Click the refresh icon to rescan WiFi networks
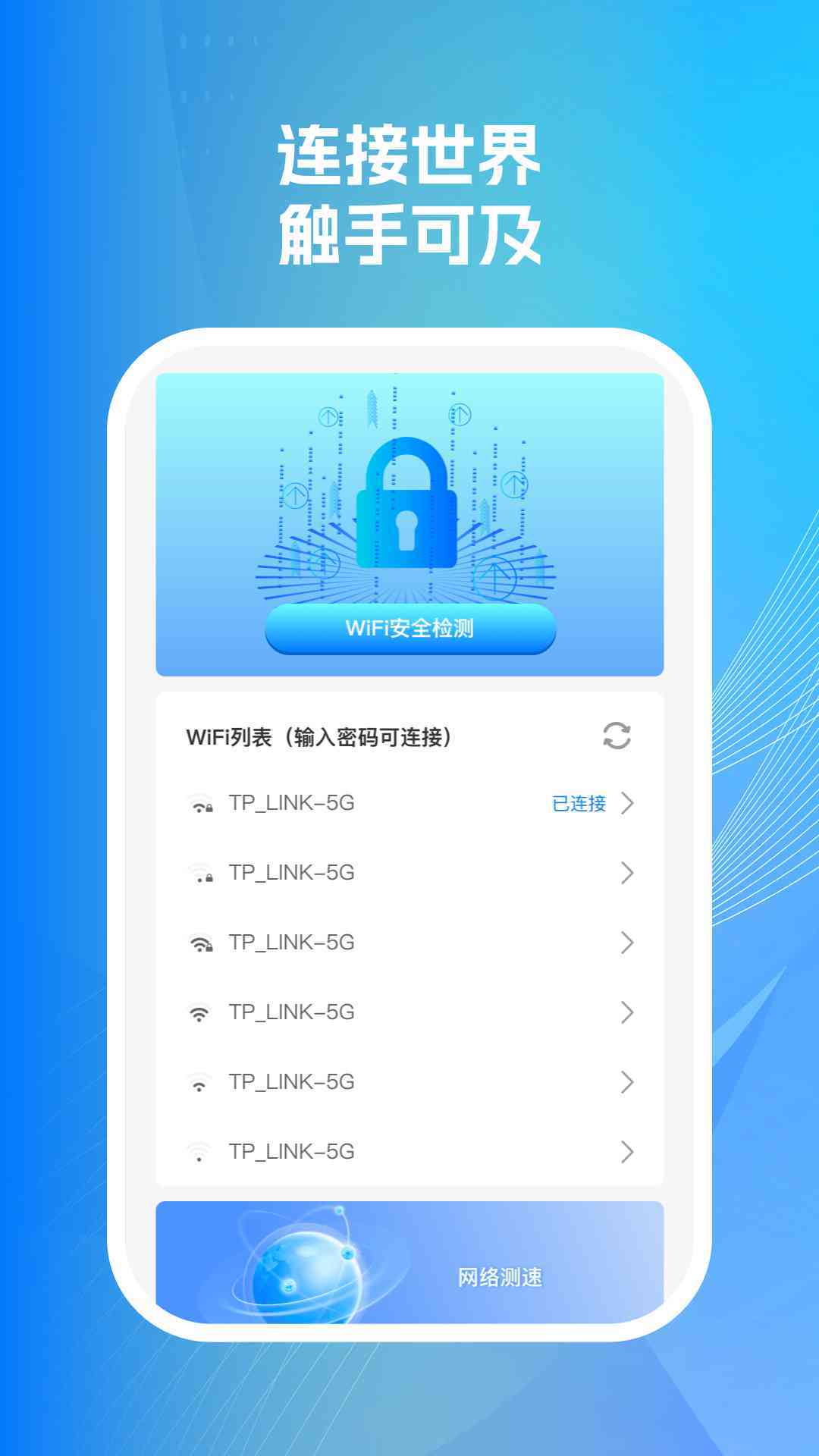 [616, 736]
